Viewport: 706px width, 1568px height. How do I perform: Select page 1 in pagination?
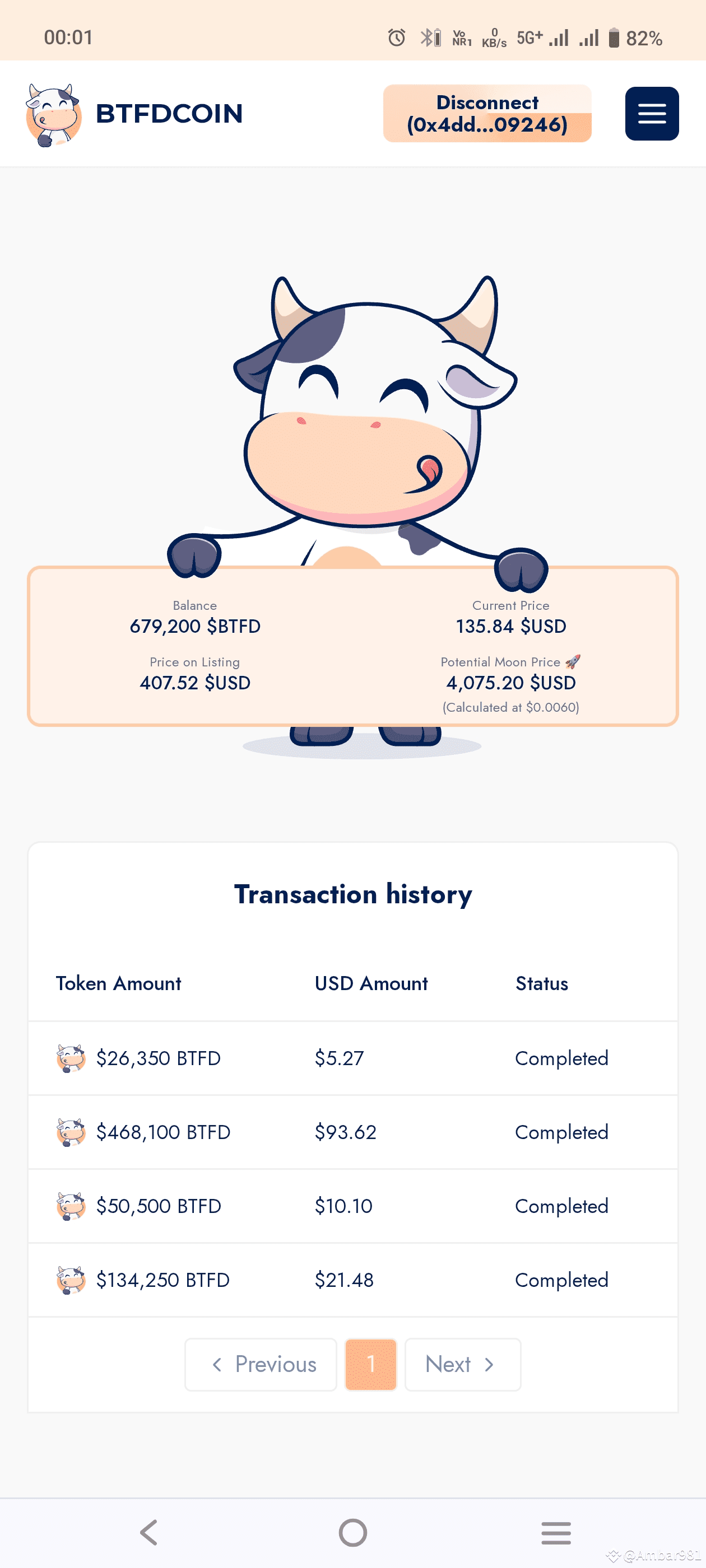pyautogui.click(x=370, y=1364)
